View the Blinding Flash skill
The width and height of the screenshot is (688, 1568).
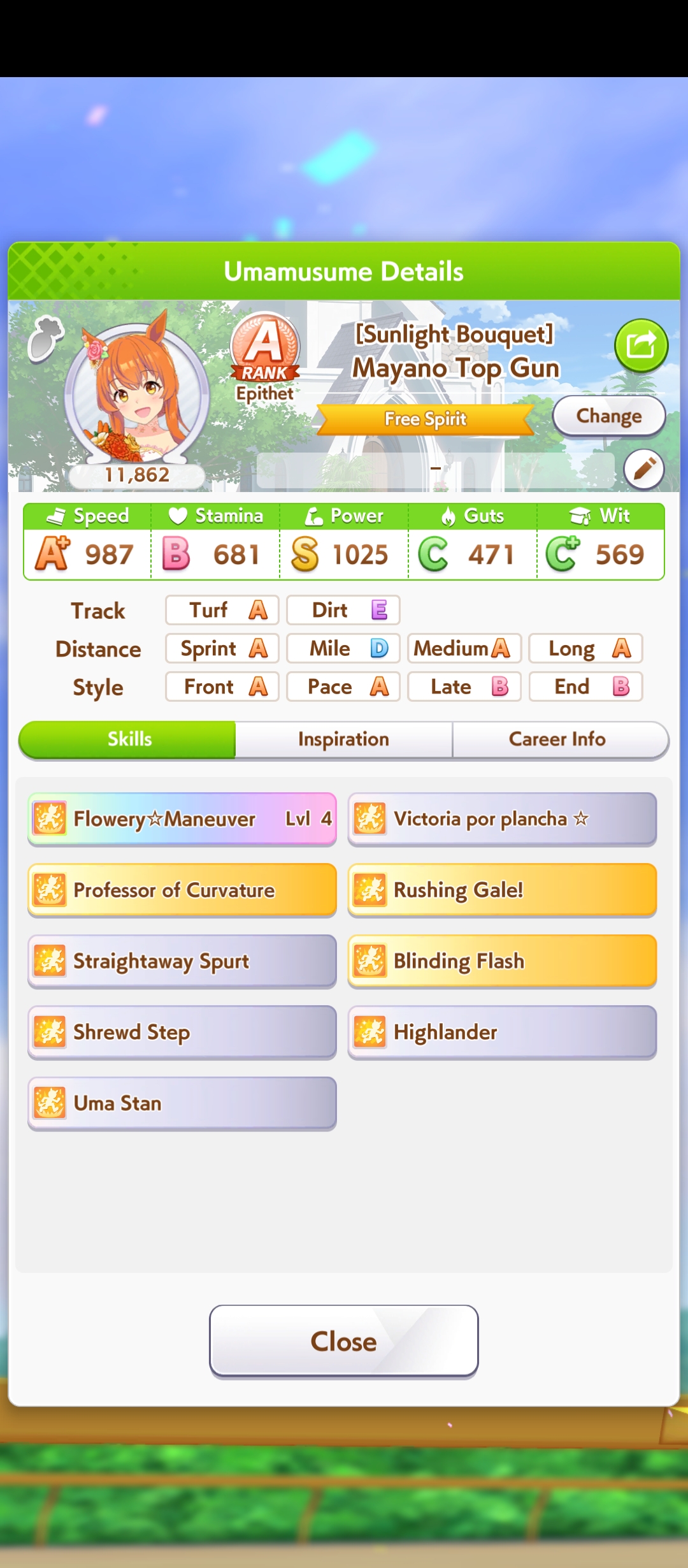click(502, 961)
